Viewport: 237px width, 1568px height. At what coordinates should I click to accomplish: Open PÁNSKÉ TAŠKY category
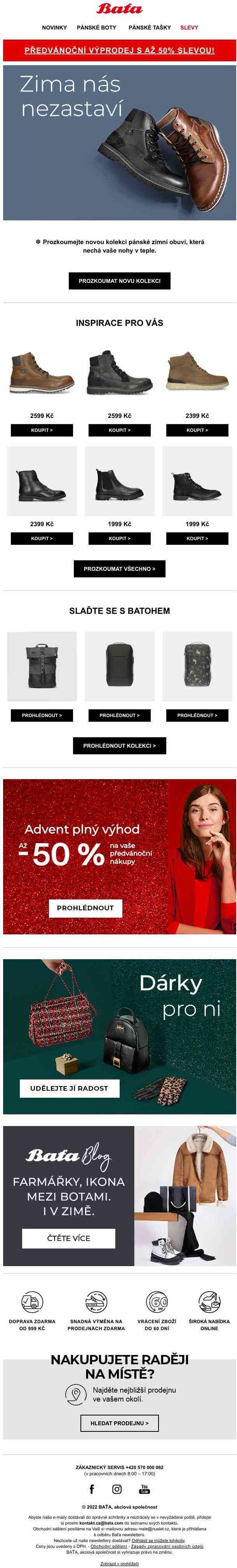(149, 28)
